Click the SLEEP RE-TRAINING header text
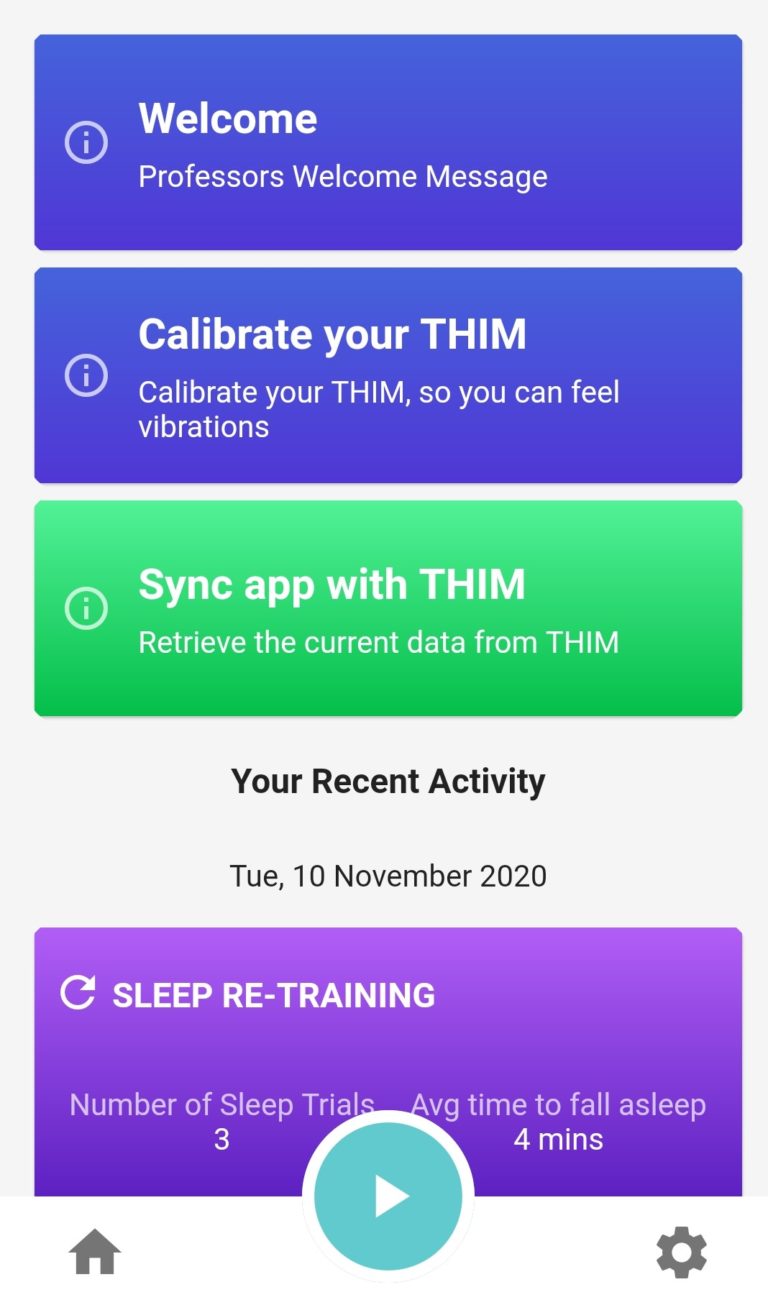768x1305 pixels. coord(273,993)
